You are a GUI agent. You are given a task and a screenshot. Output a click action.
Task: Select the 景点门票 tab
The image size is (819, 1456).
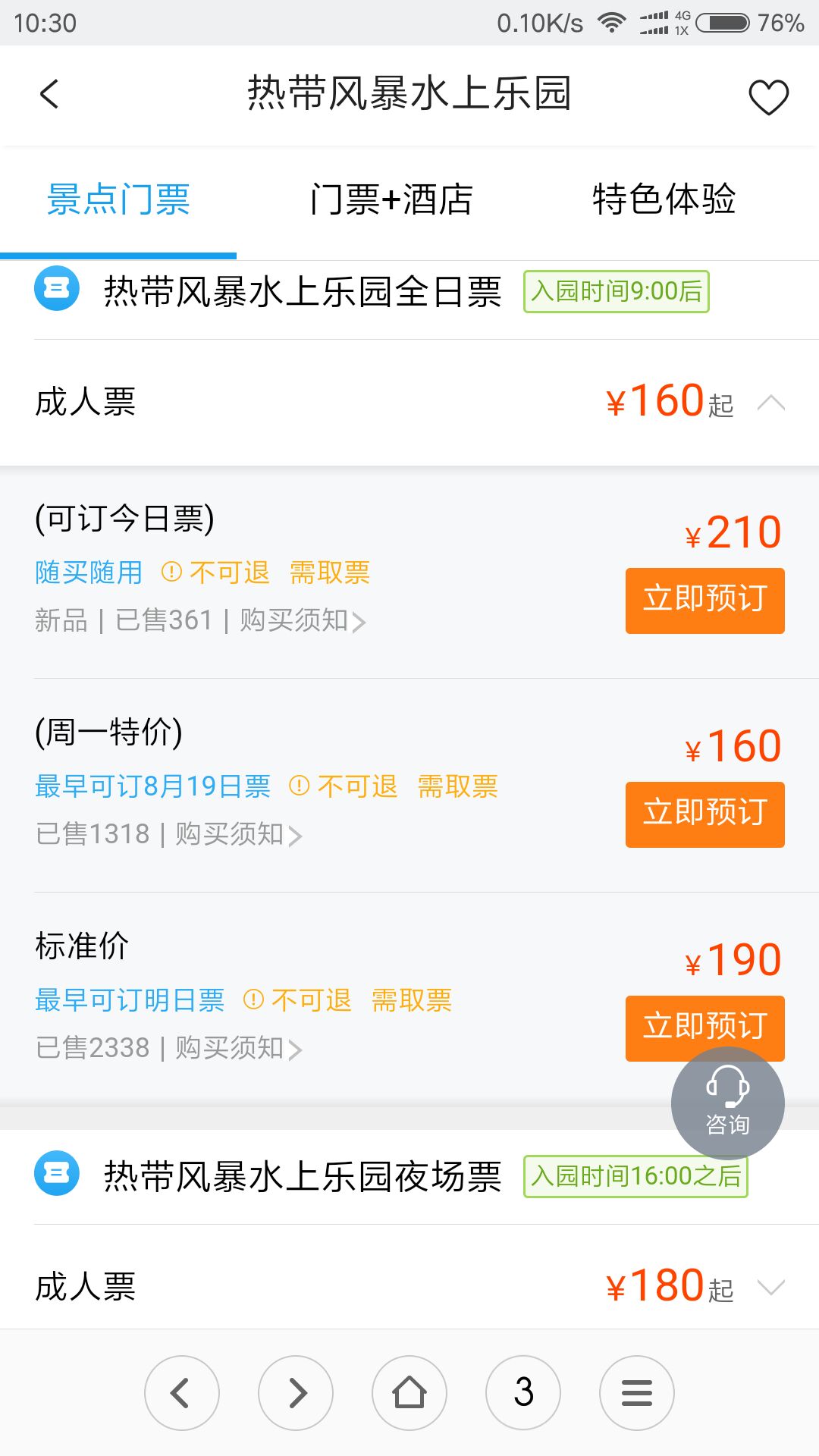click(x=118, y=199)
